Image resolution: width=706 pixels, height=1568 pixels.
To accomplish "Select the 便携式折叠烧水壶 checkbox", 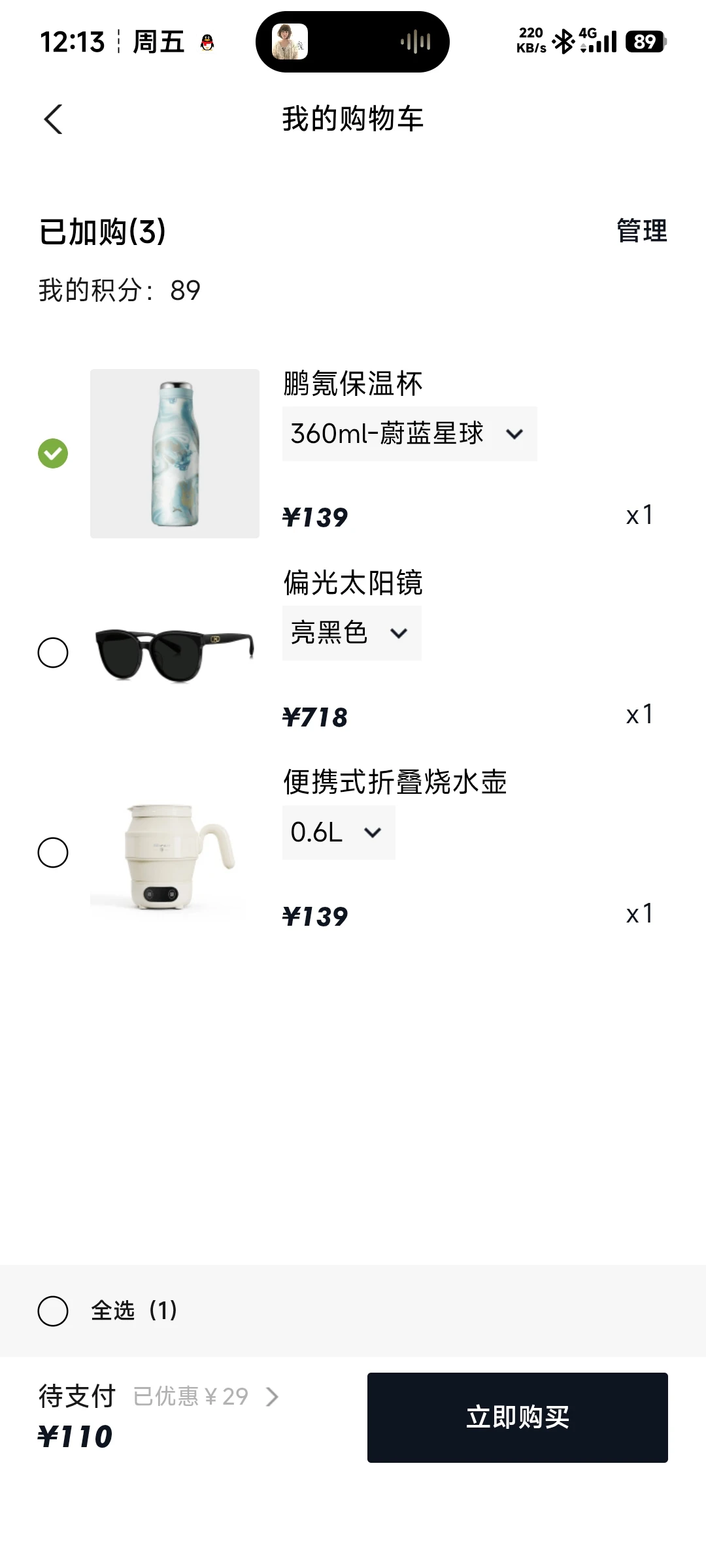I will tap(53, 853).
